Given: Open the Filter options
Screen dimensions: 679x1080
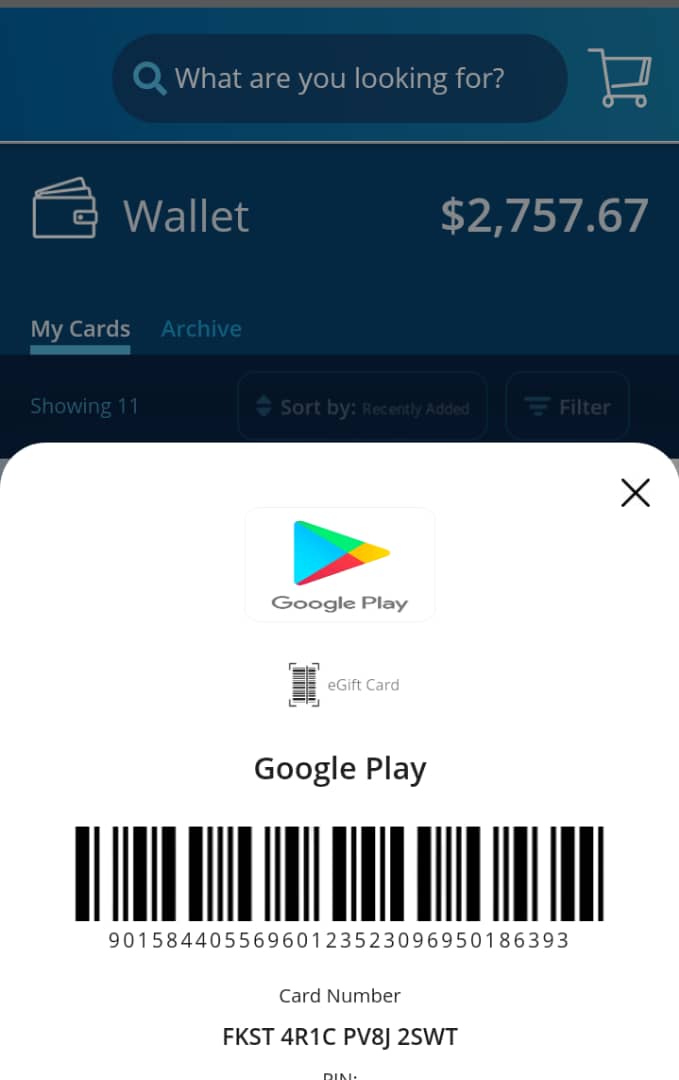Looking at the screenshot, I should click(x=567, y=407).
